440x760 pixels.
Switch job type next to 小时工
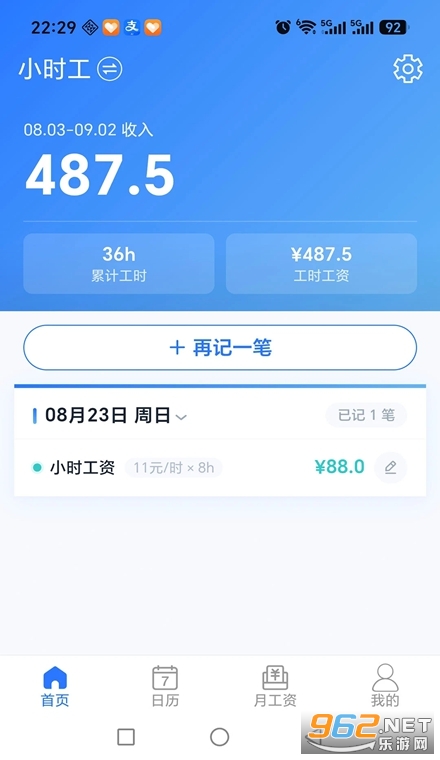(110, 69)
